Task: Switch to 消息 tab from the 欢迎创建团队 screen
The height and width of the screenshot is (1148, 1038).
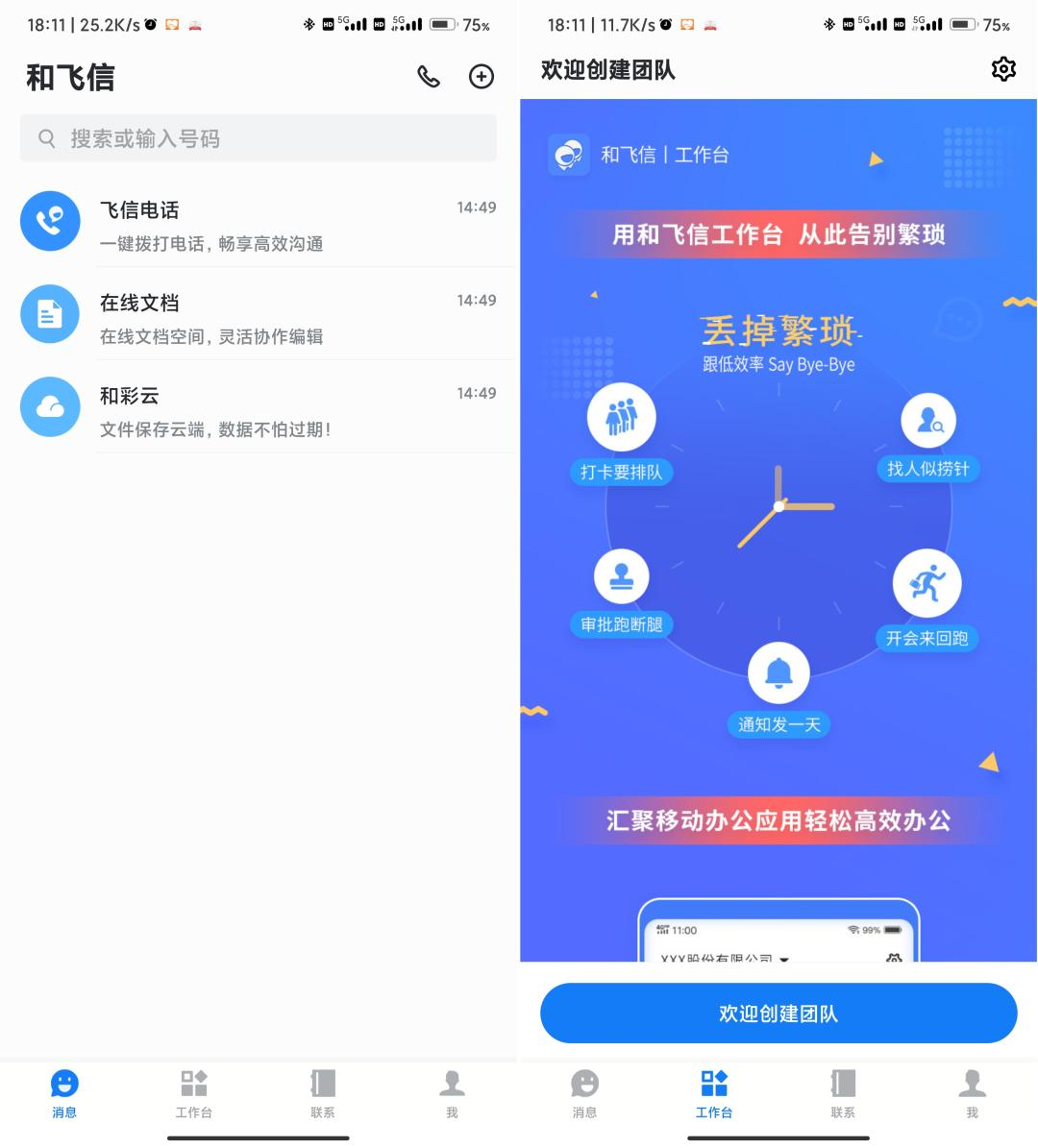Action: [584, 1094]
